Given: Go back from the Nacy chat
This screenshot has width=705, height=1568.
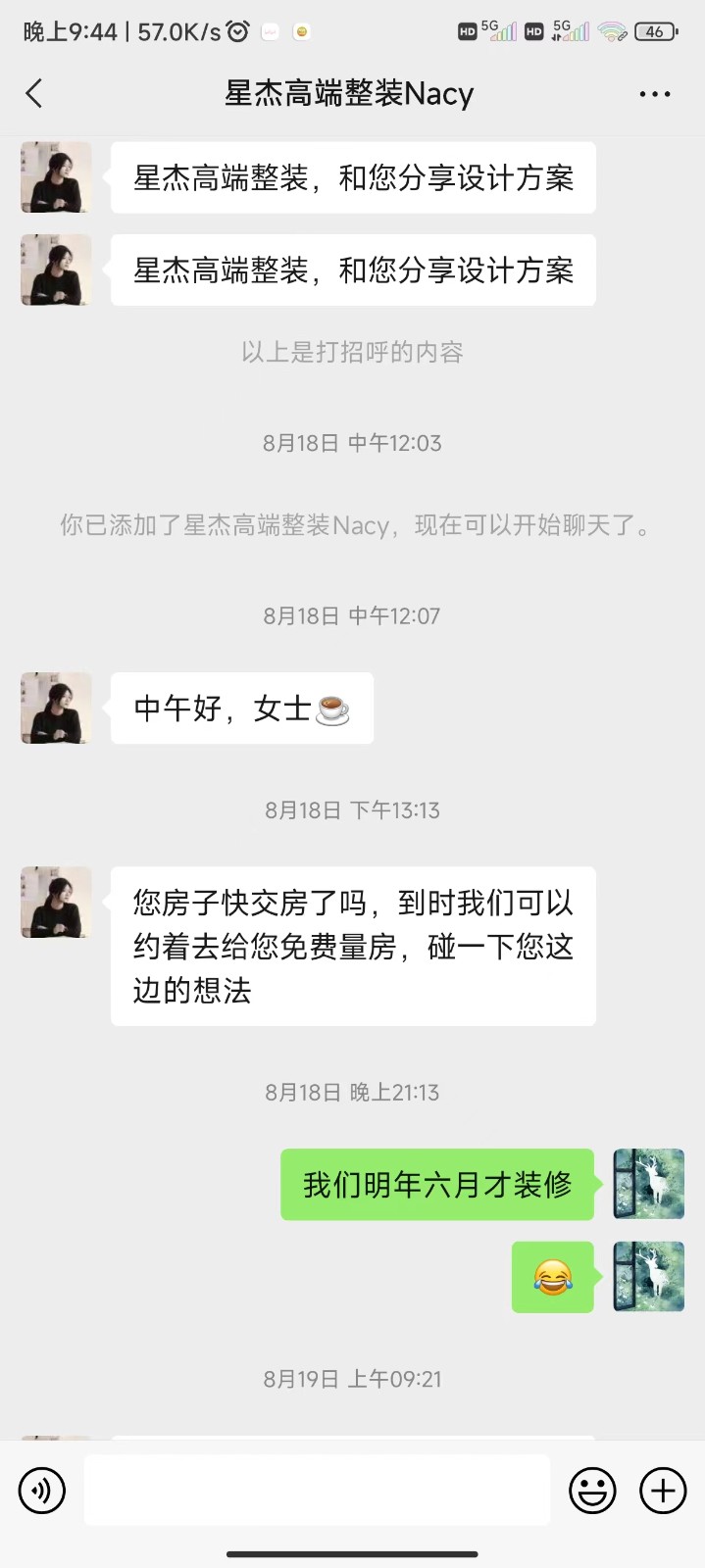Looking at the screenshot, I should coord(34,94).
